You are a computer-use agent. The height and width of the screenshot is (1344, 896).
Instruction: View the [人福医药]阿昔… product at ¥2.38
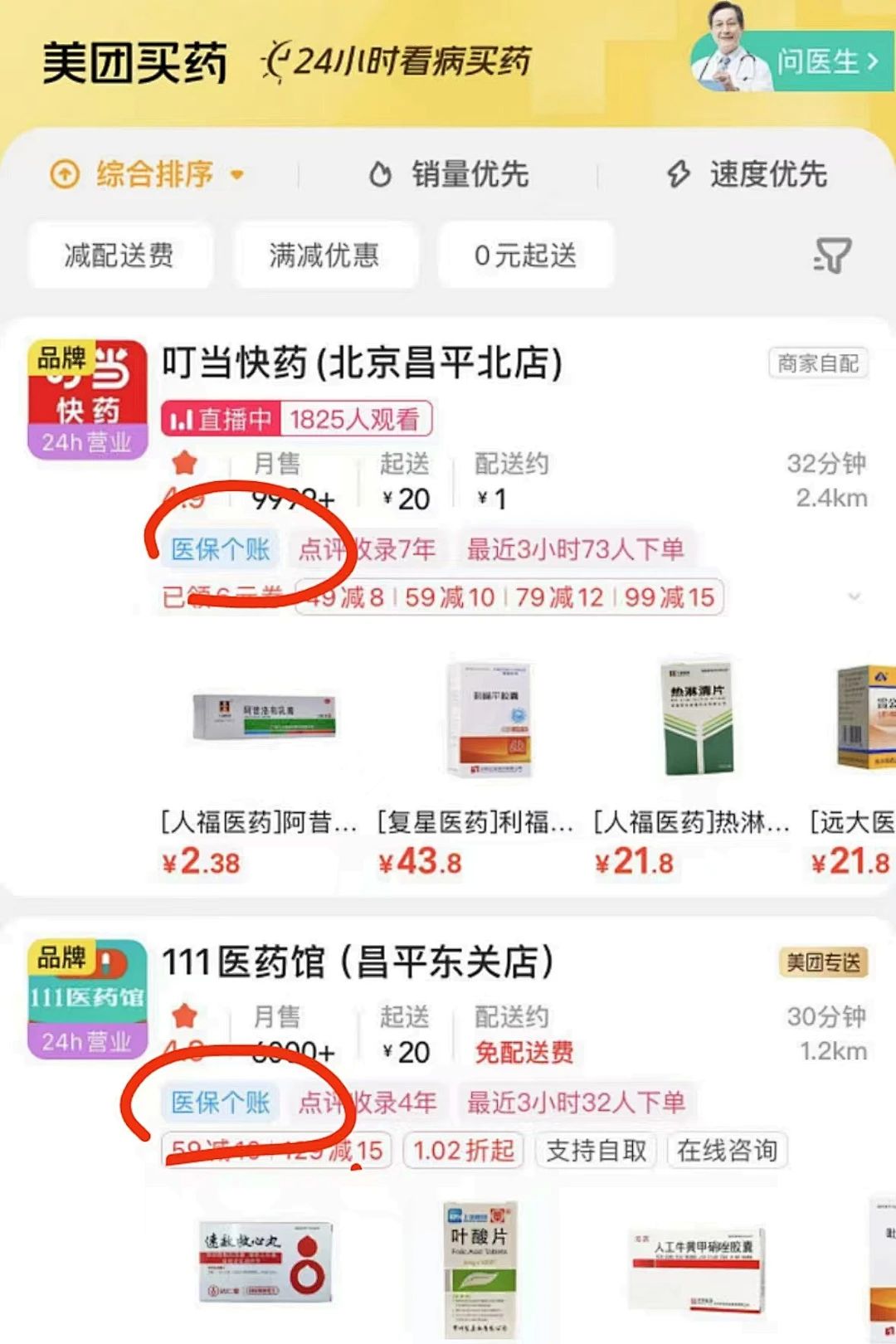click(x=259, y=763)
